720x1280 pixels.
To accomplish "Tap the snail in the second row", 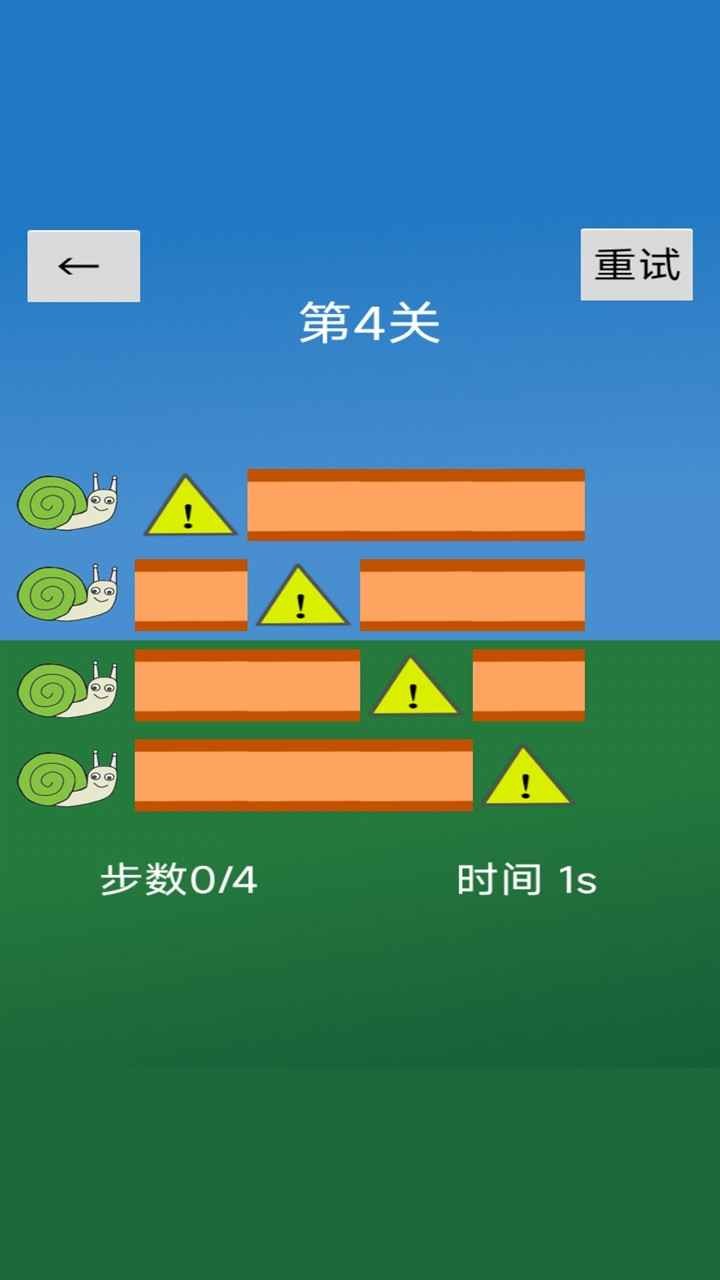I will click(66, 593).
